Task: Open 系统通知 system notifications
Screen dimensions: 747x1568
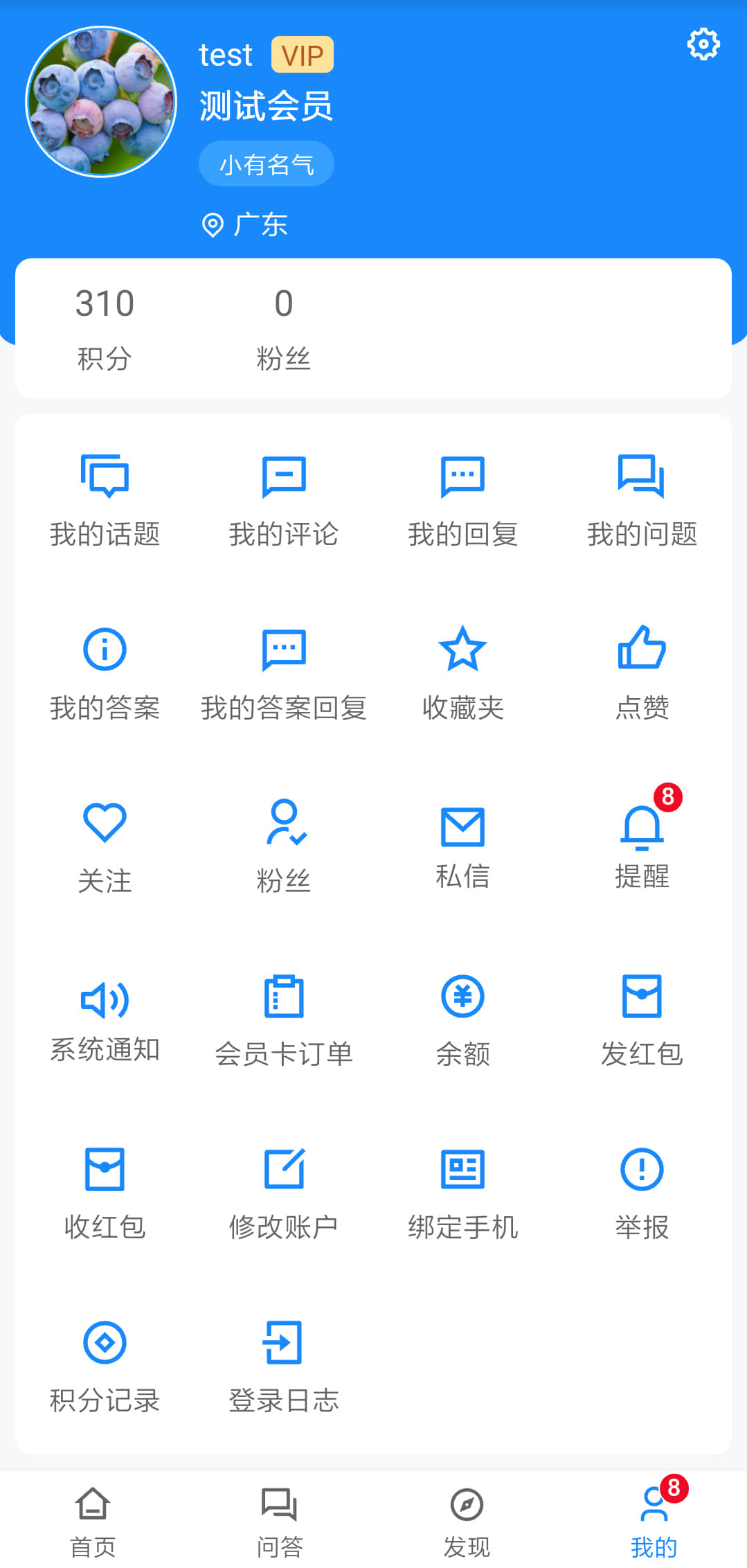Action: 105,1019
